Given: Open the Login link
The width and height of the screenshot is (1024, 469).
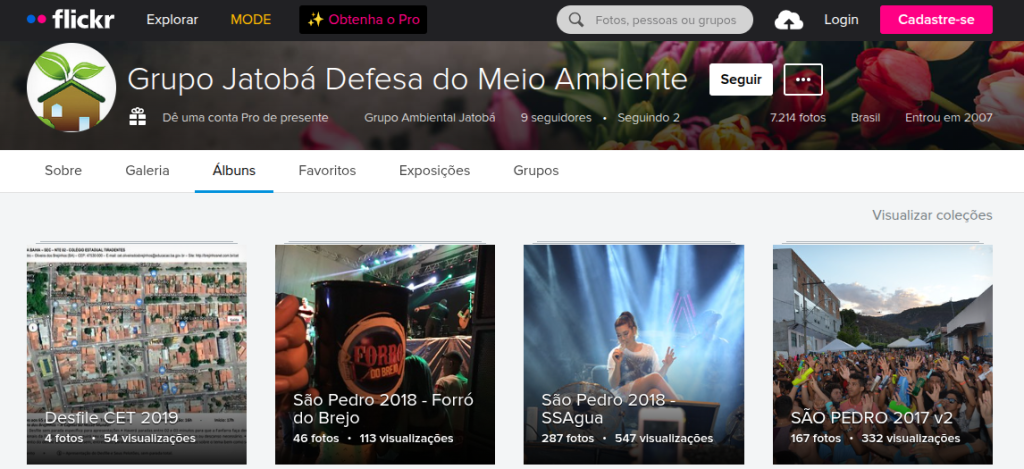Looking at the screenshot, I should pos(841,20).
